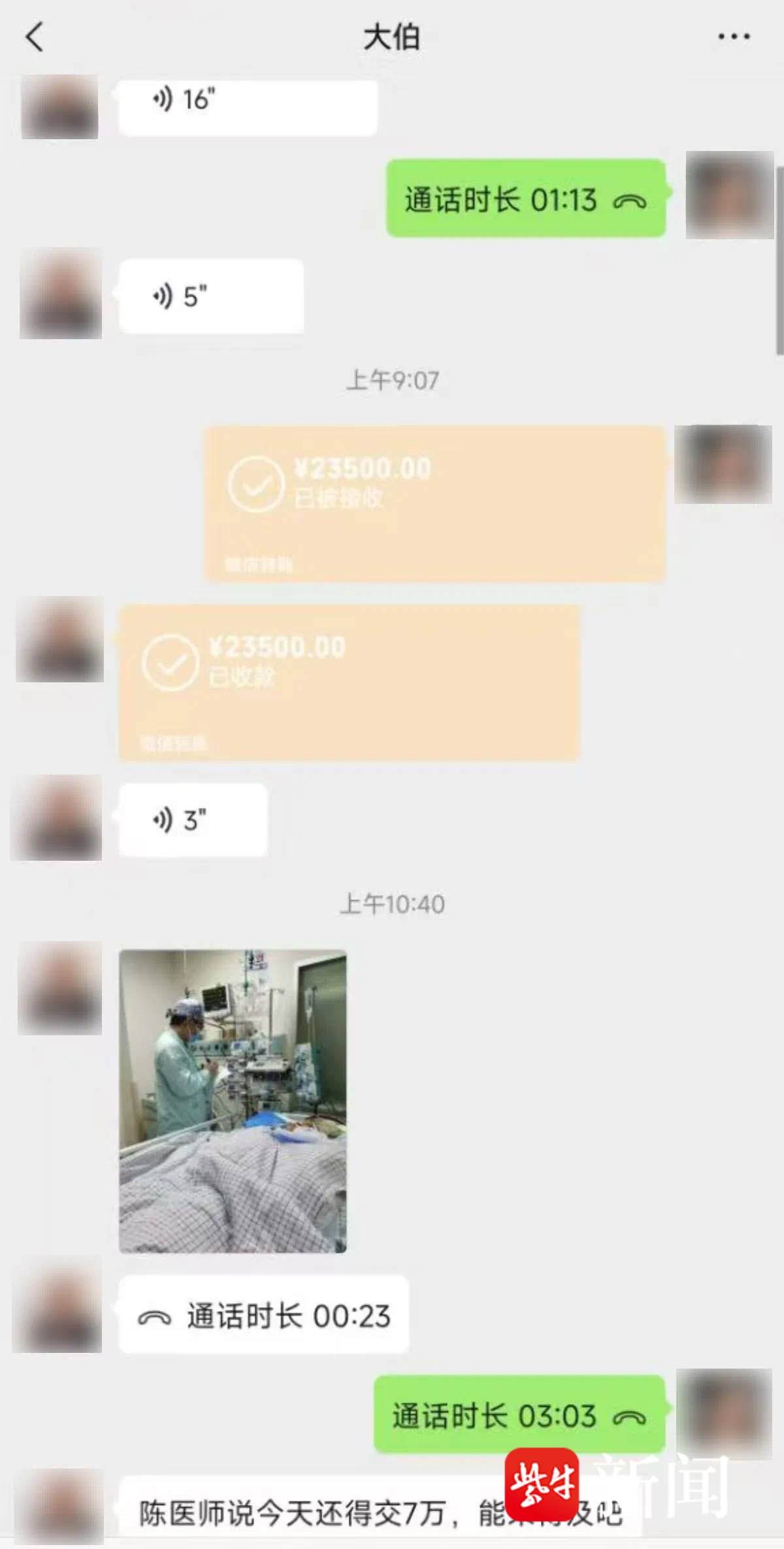
Task: Open the ¥23500.00 transfer marked 已被接收
Action: point(435,503)
